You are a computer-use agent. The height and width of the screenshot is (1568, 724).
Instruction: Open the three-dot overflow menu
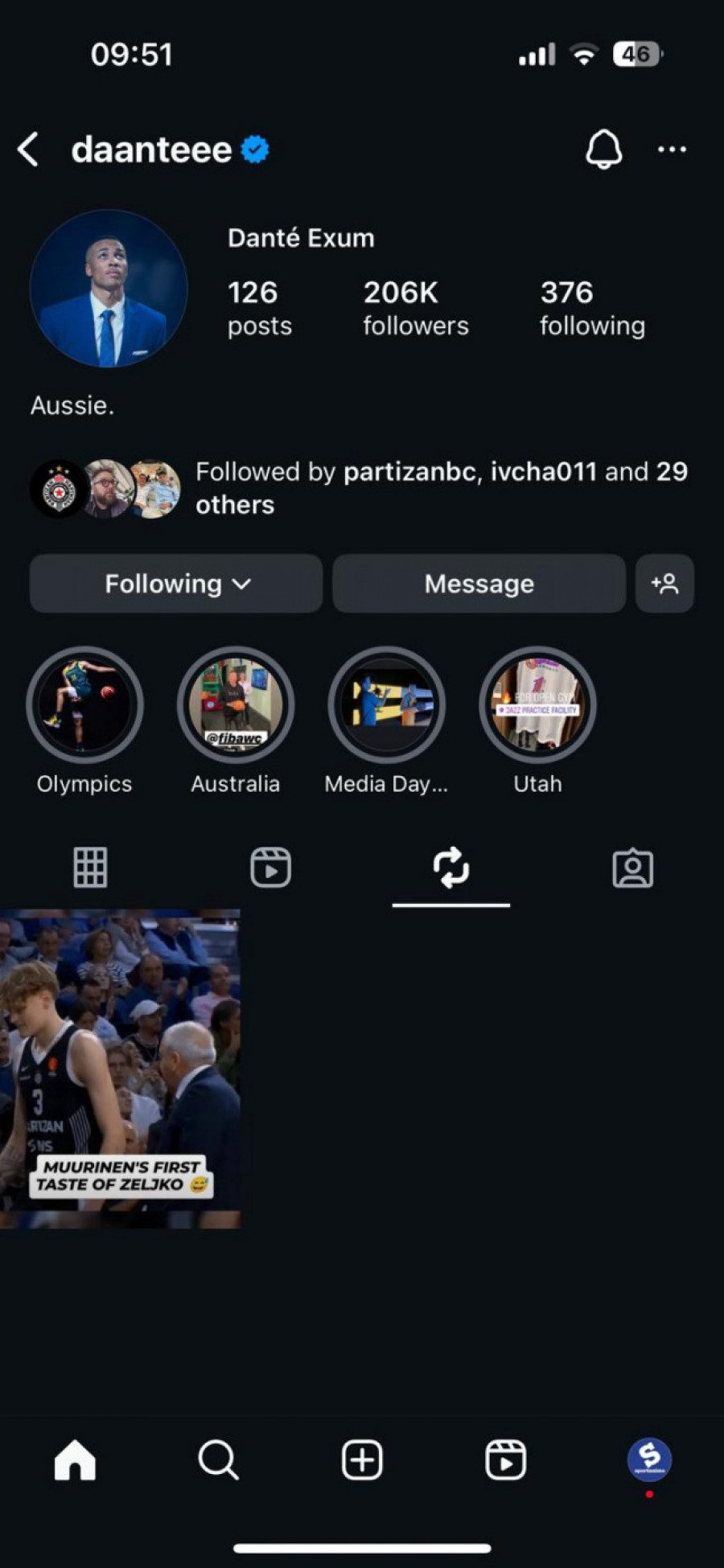point(672,150)
